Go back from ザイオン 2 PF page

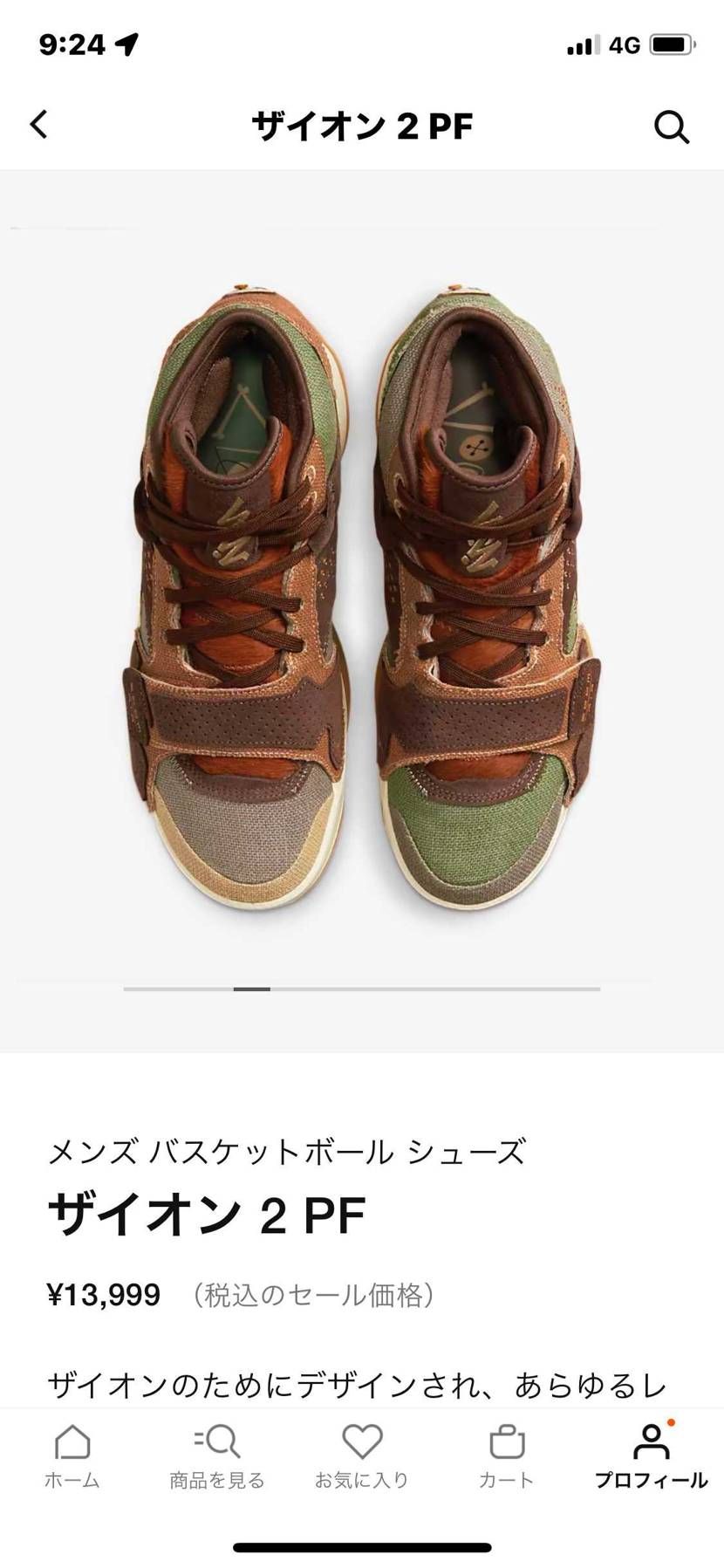[38, 125]
